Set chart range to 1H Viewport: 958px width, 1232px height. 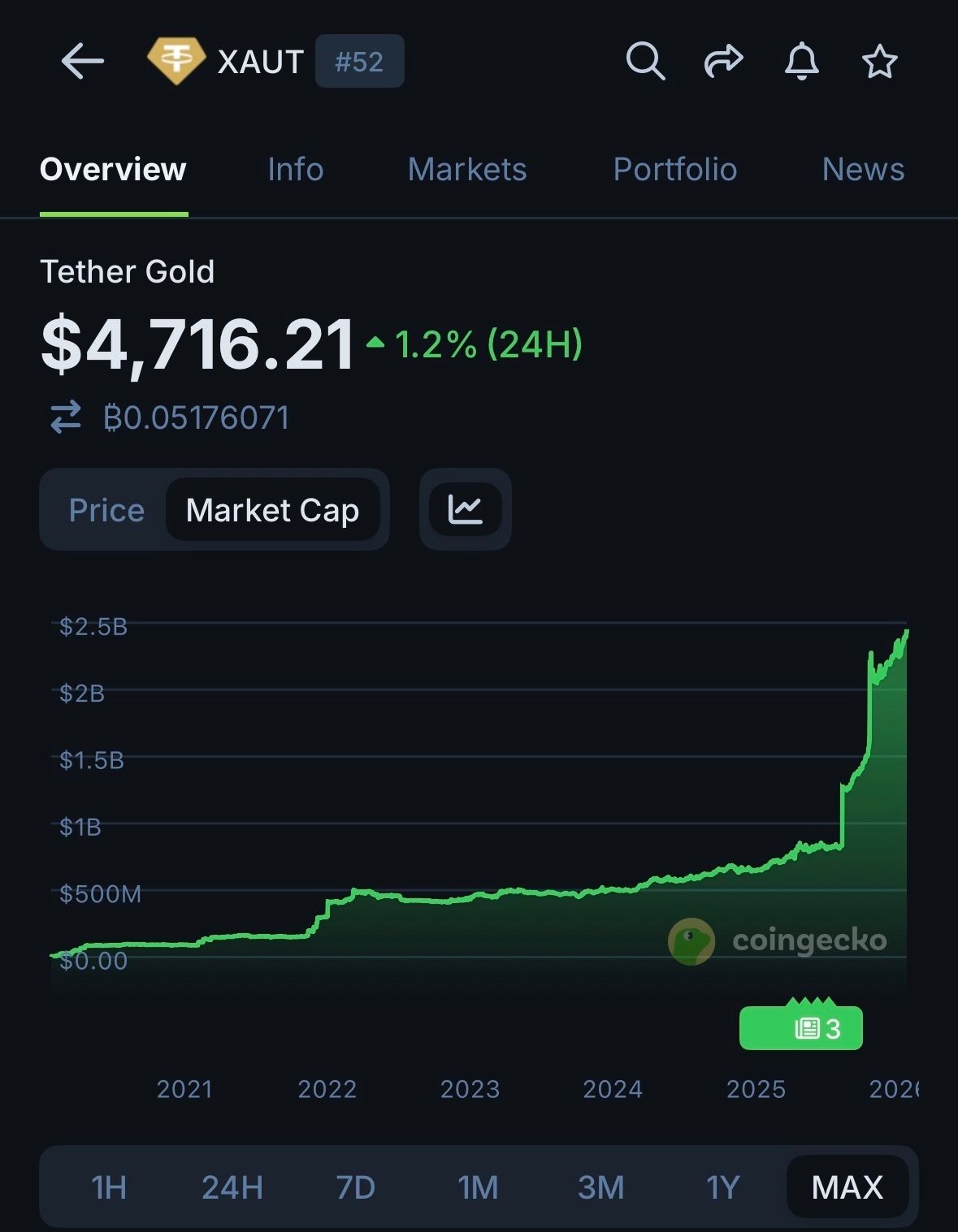click(x=109, y=1187)
